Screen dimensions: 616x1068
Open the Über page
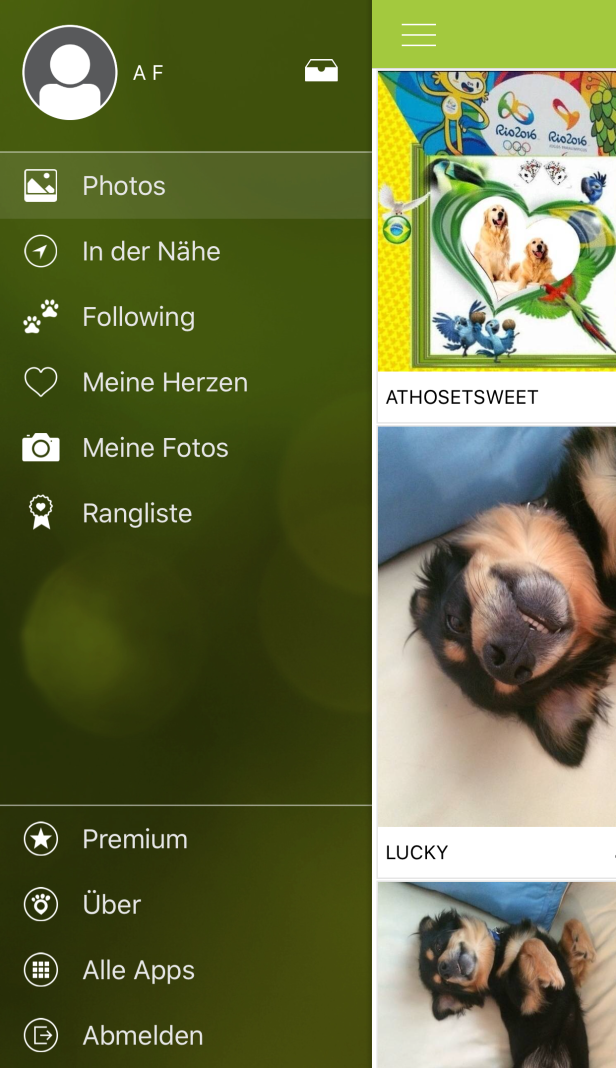[111, 904]
